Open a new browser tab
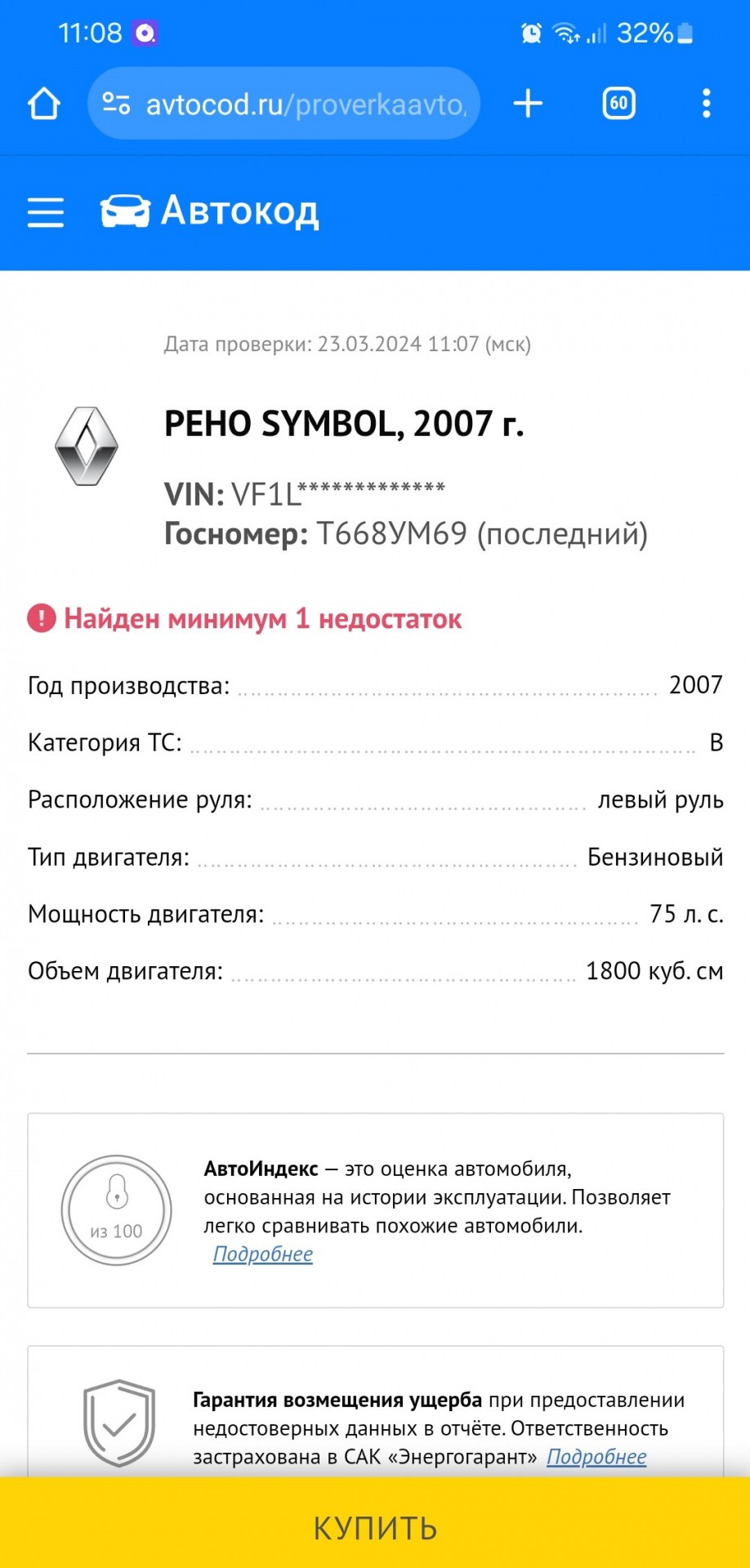750x1568 pixels. (528, 104)
